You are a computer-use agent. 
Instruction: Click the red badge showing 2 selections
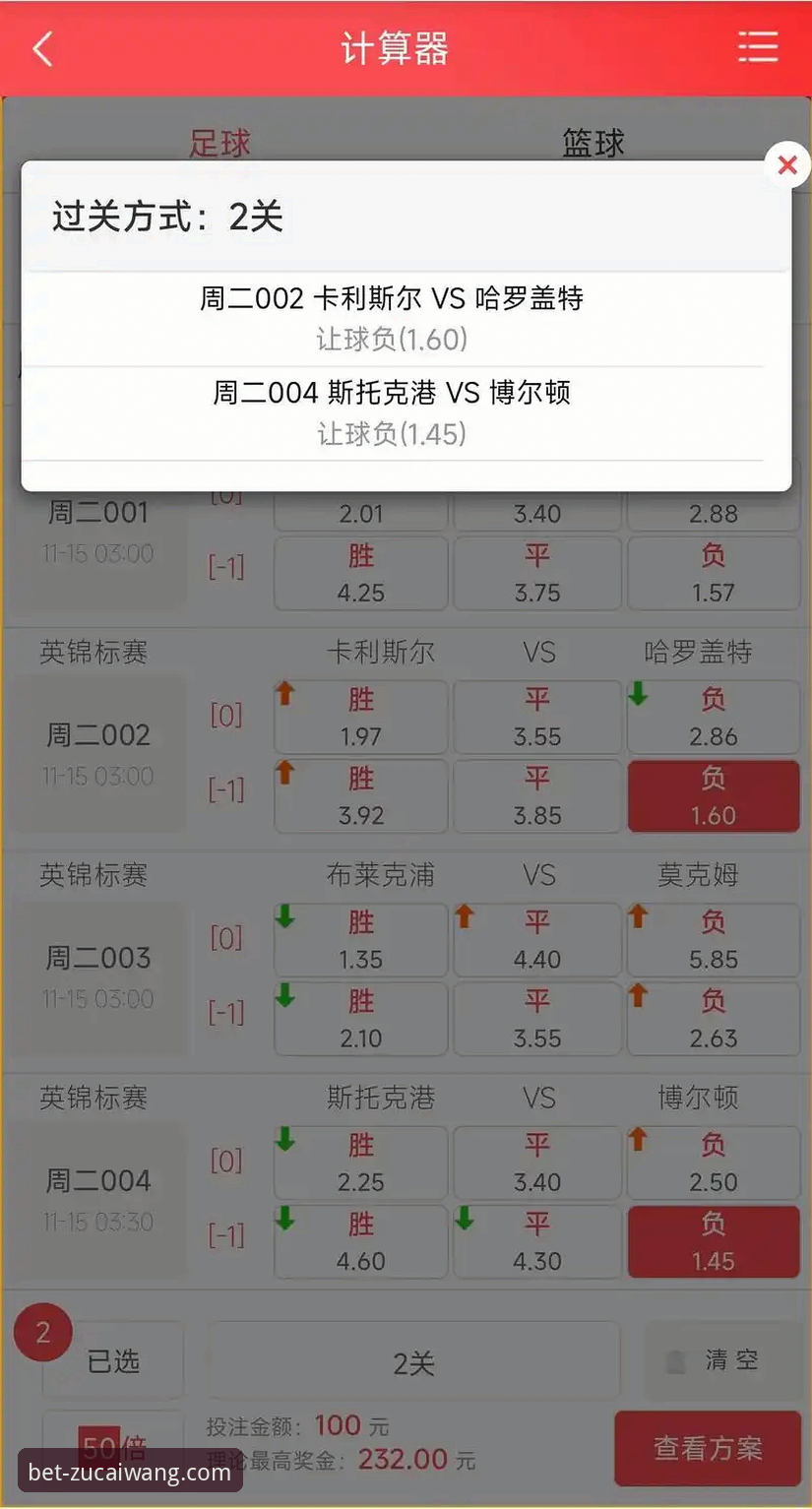click(x=42, y=1332)
